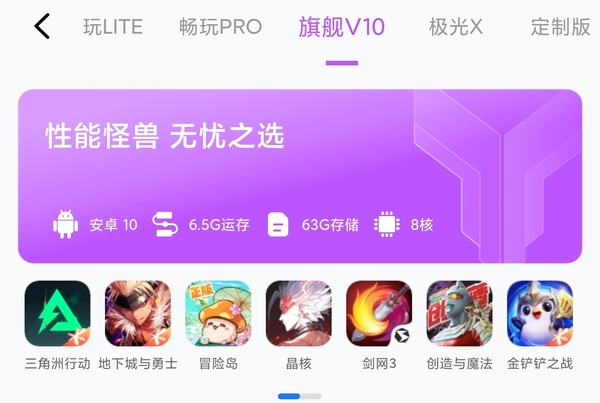Launch 创造与魔法 game
This screenshot has height=403, width=600.
point(459,313)
